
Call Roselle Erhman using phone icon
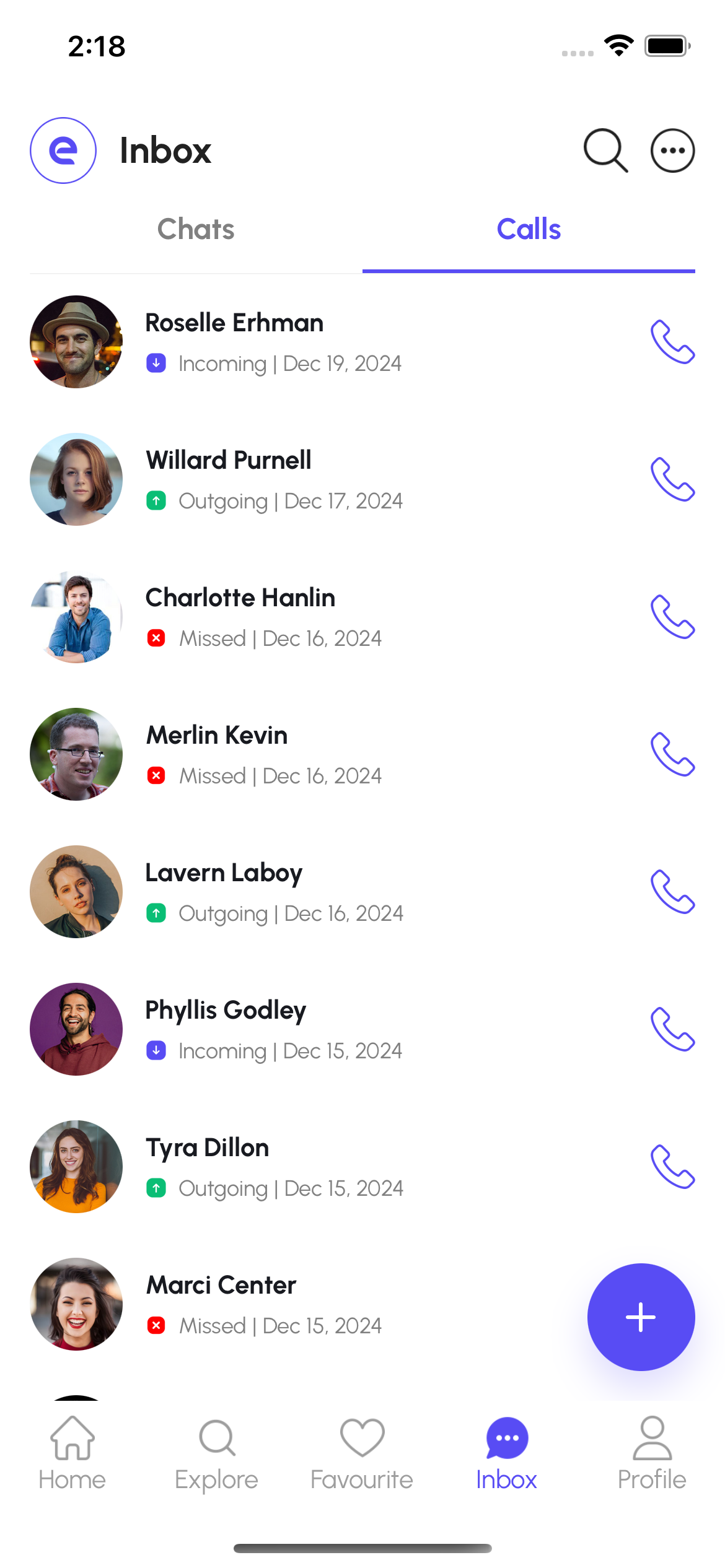tap(672, 342)
